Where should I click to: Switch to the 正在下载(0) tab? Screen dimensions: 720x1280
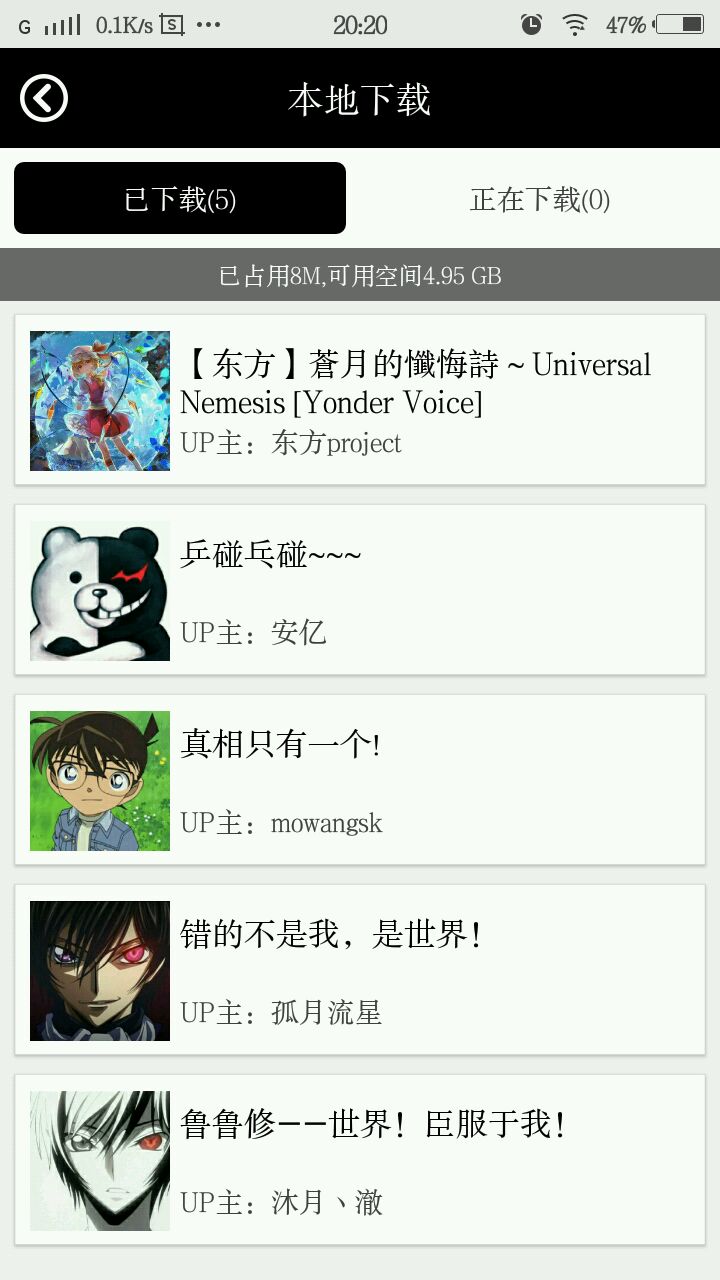click(540, 199)
